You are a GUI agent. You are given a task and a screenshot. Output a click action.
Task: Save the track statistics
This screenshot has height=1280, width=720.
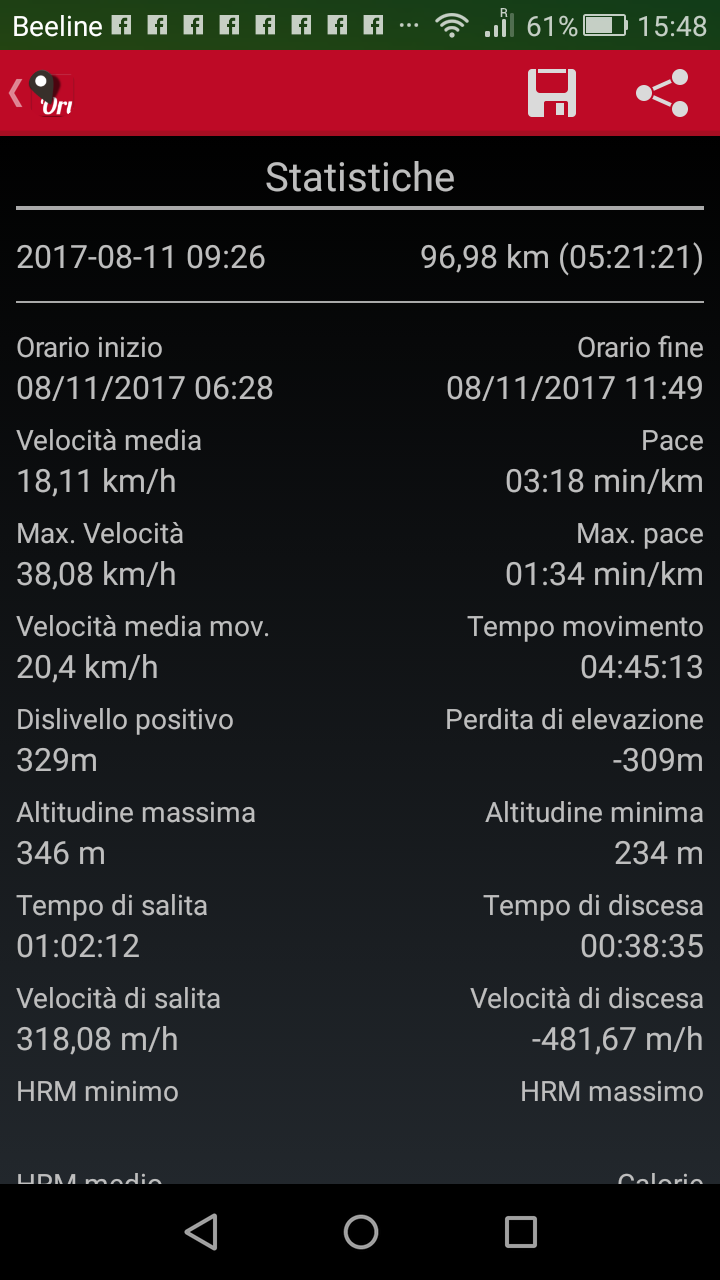click(552, 94)
